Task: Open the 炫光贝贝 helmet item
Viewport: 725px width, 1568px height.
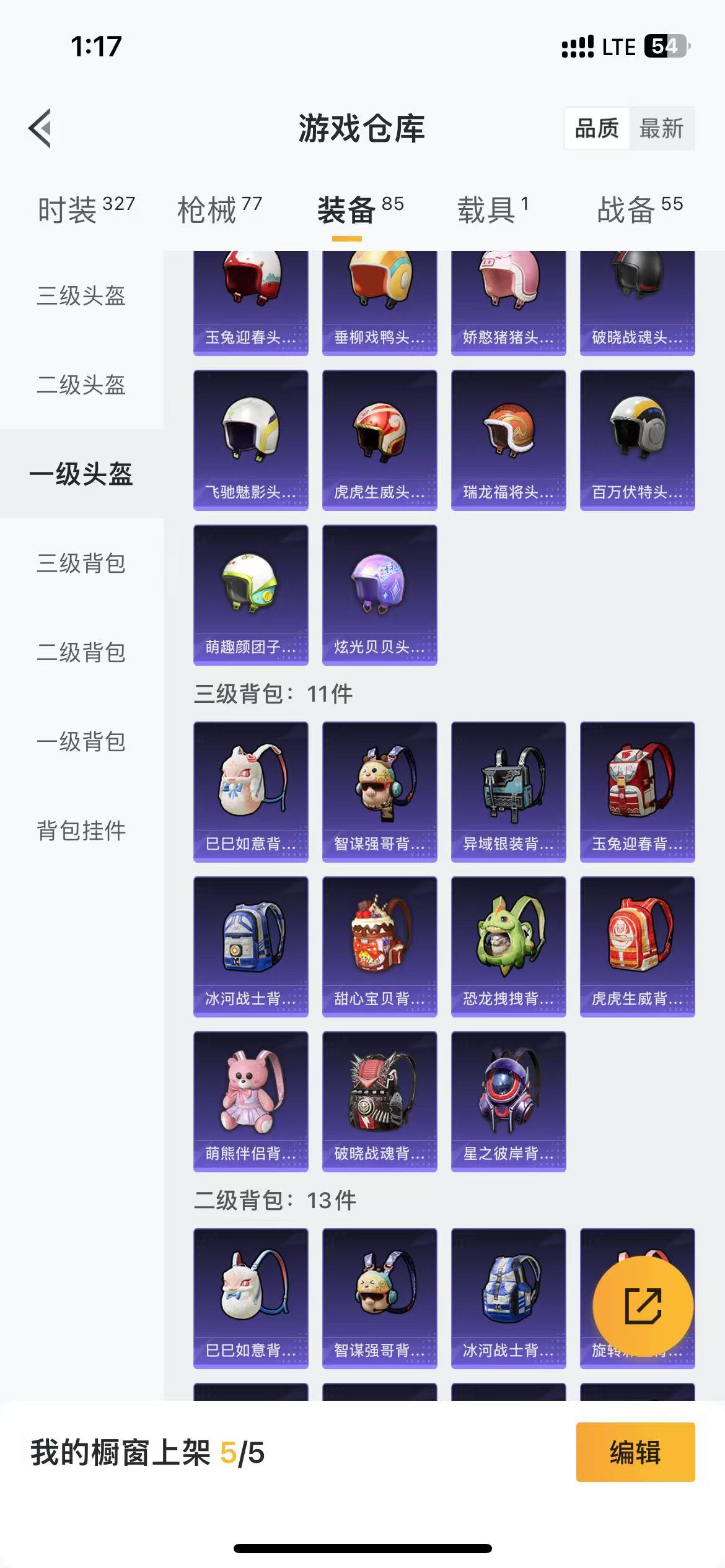Action: tap(380, 595)
